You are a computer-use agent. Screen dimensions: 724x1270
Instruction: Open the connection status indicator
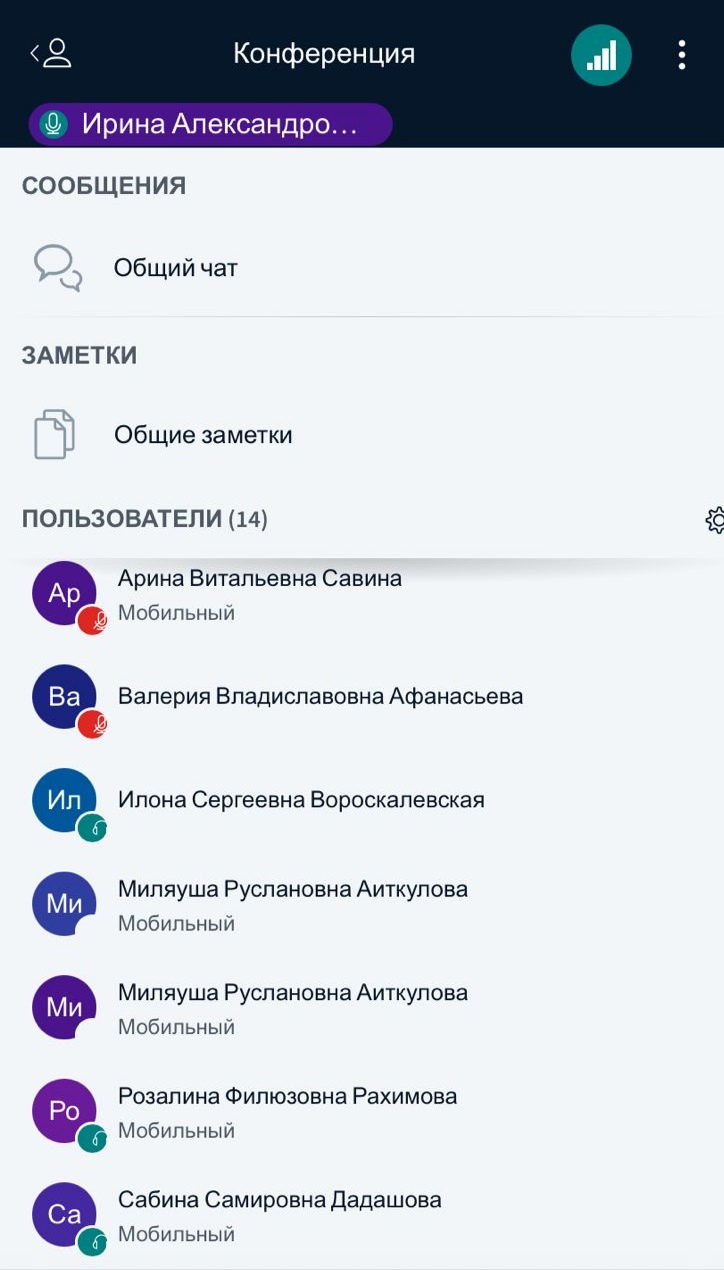(x=601, y=54)
